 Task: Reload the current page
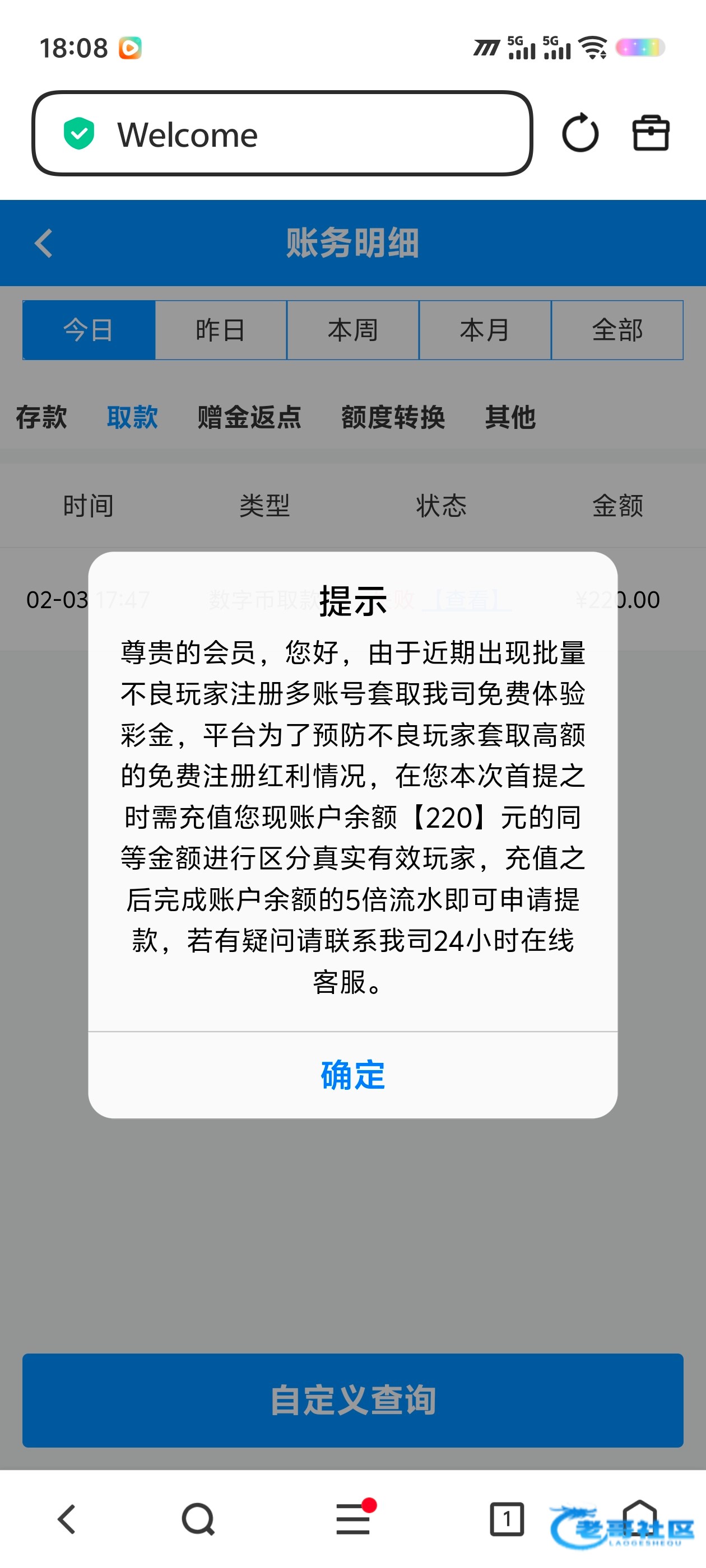[580, 133]
